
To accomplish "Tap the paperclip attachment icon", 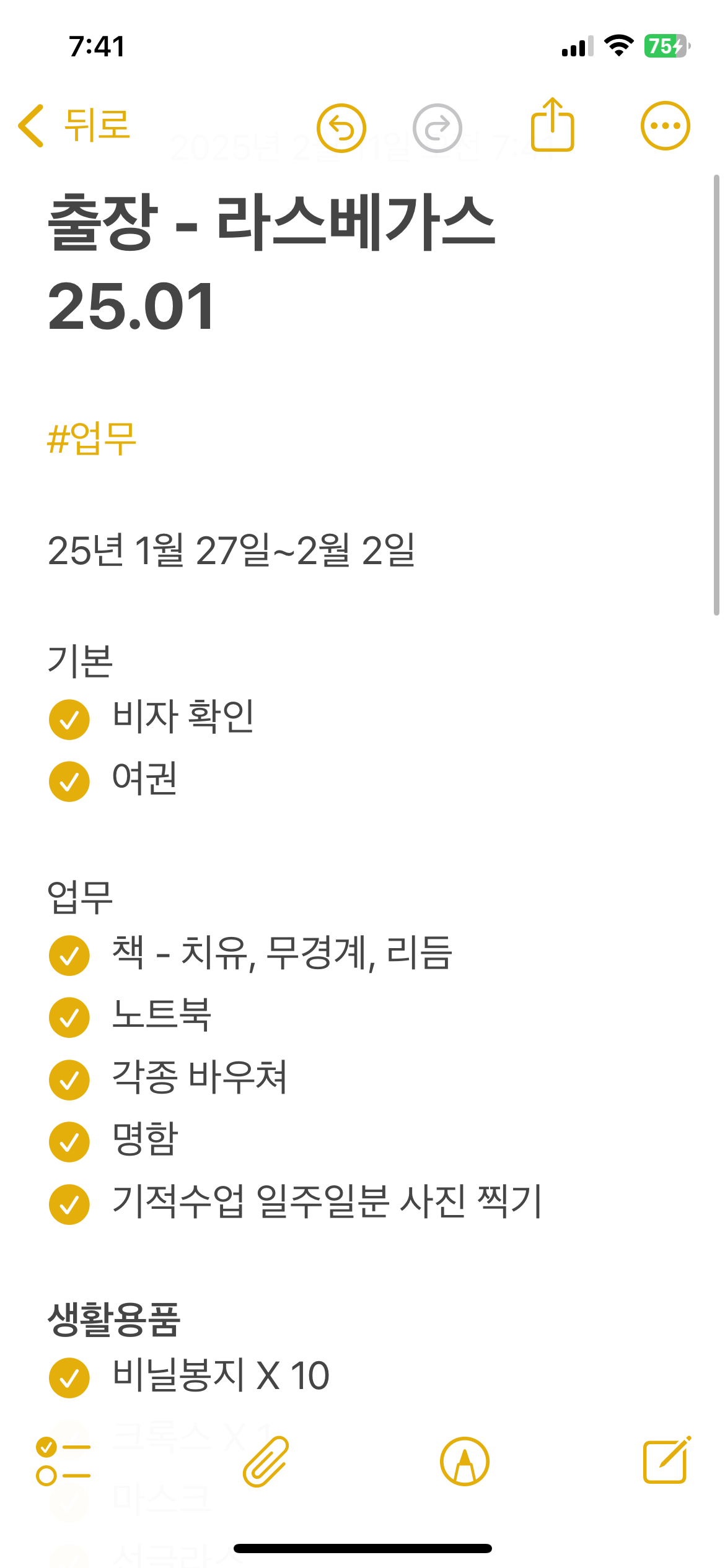I will [x=265, y=1468].
